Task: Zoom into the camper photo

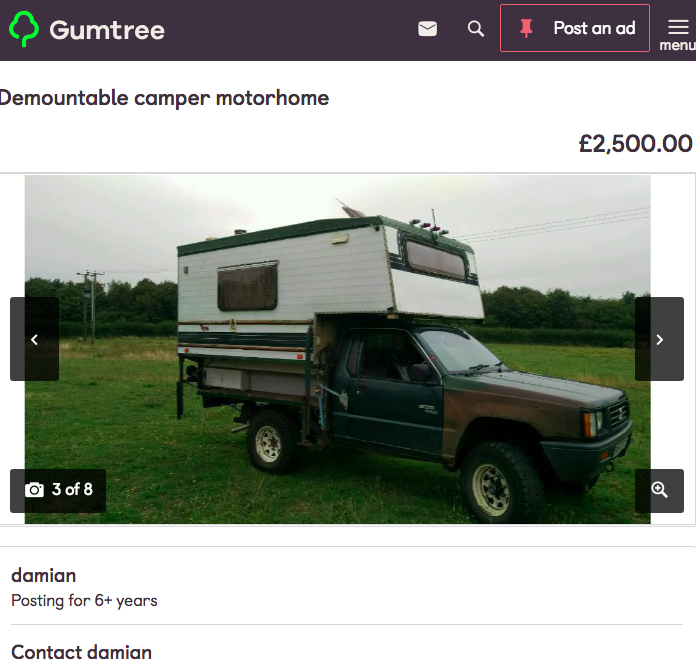Action: pos(659,490)
